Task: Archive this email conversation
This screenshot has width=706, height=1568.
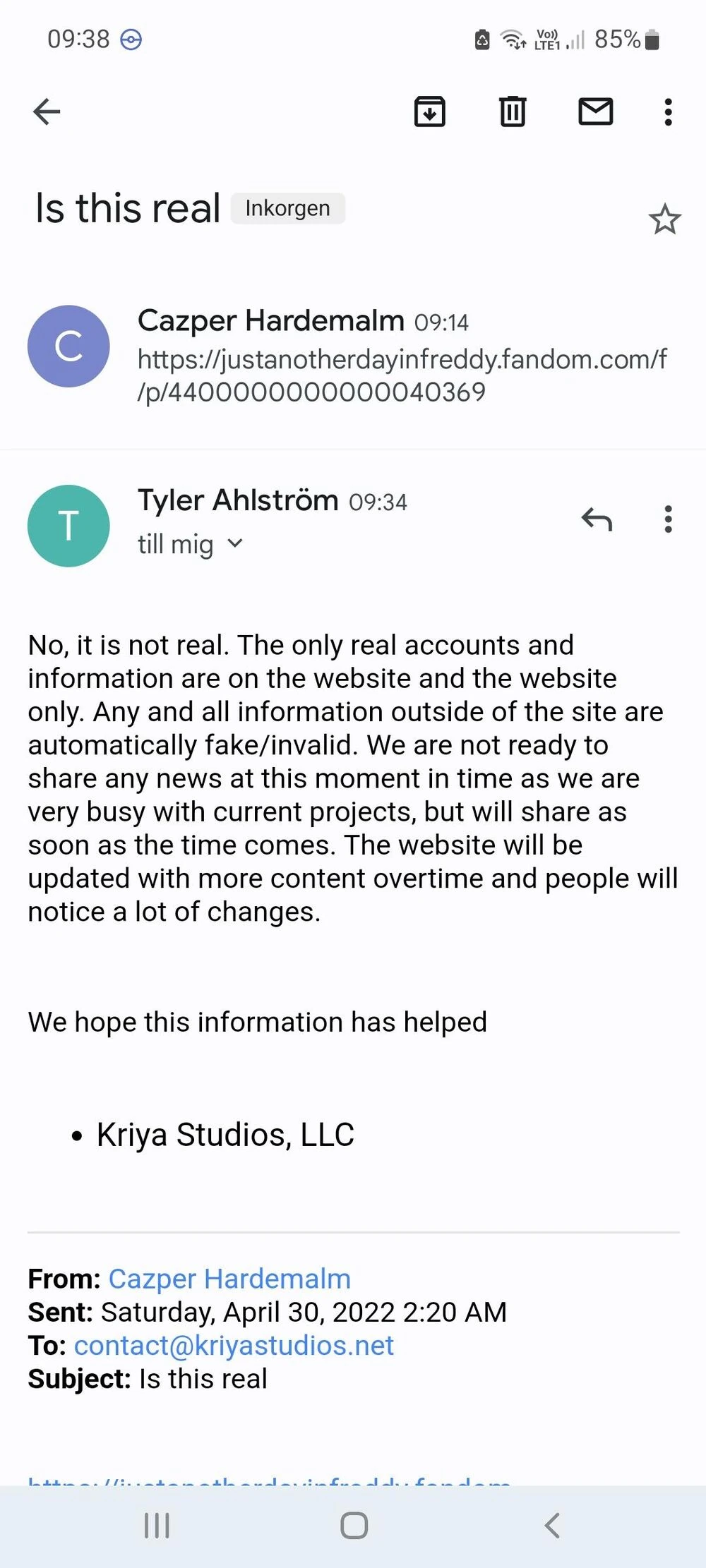Action: (429, 111)
